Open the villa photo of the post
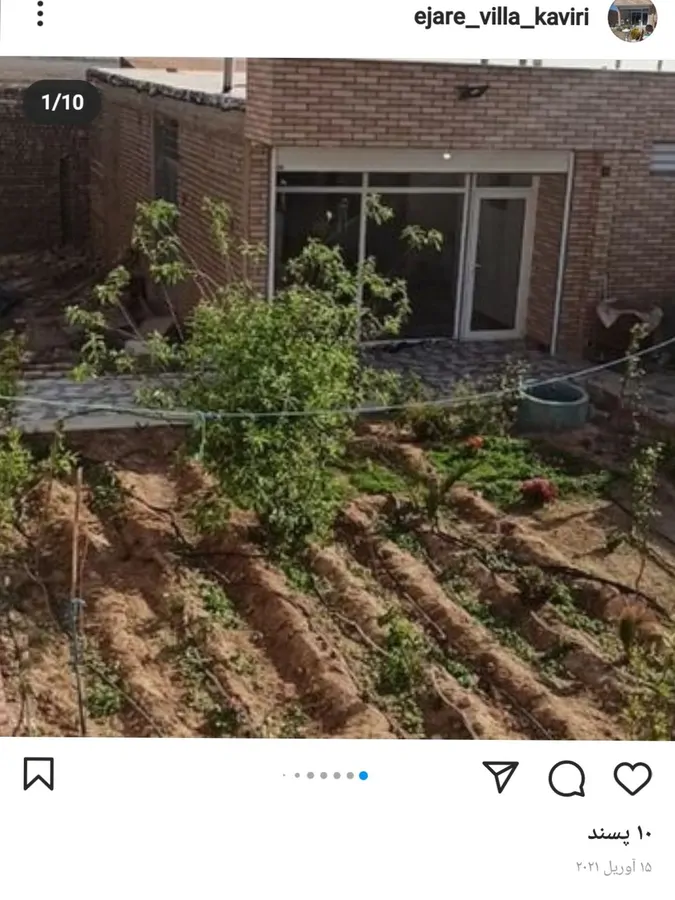675x900 pixels. point(337,400)
